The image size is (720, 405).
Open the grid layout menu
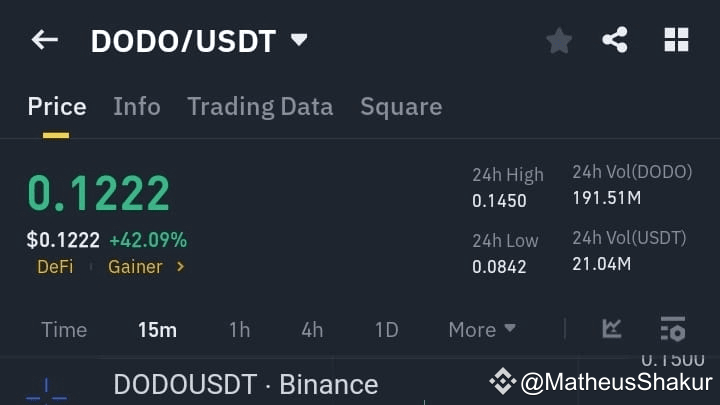point(676,40)
